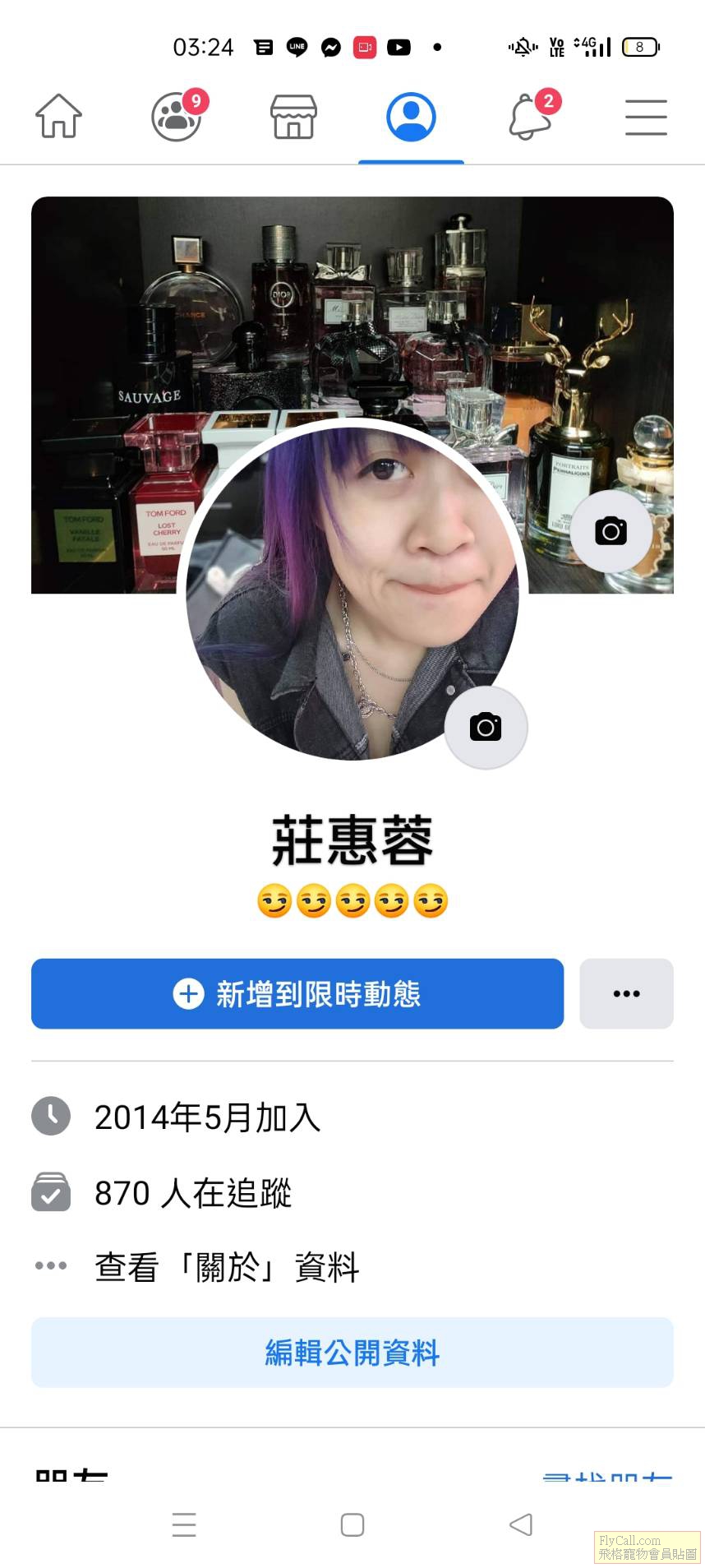Tap 新增到限時動態 to add a story

pyautogui.click(x=297, y=993)
